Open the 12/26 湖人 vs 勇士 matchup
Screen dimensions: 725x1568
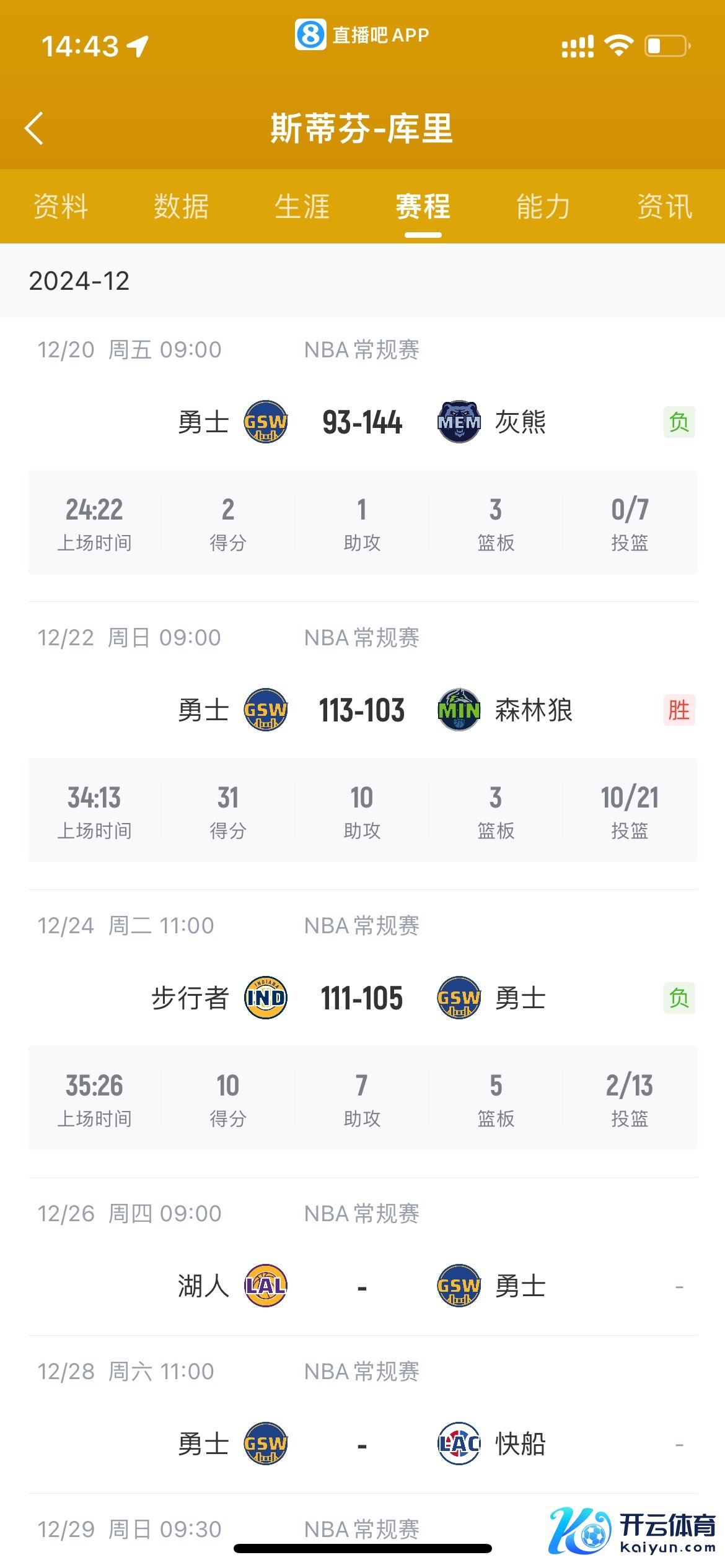pyautogui.click(x=362, y=1286)
